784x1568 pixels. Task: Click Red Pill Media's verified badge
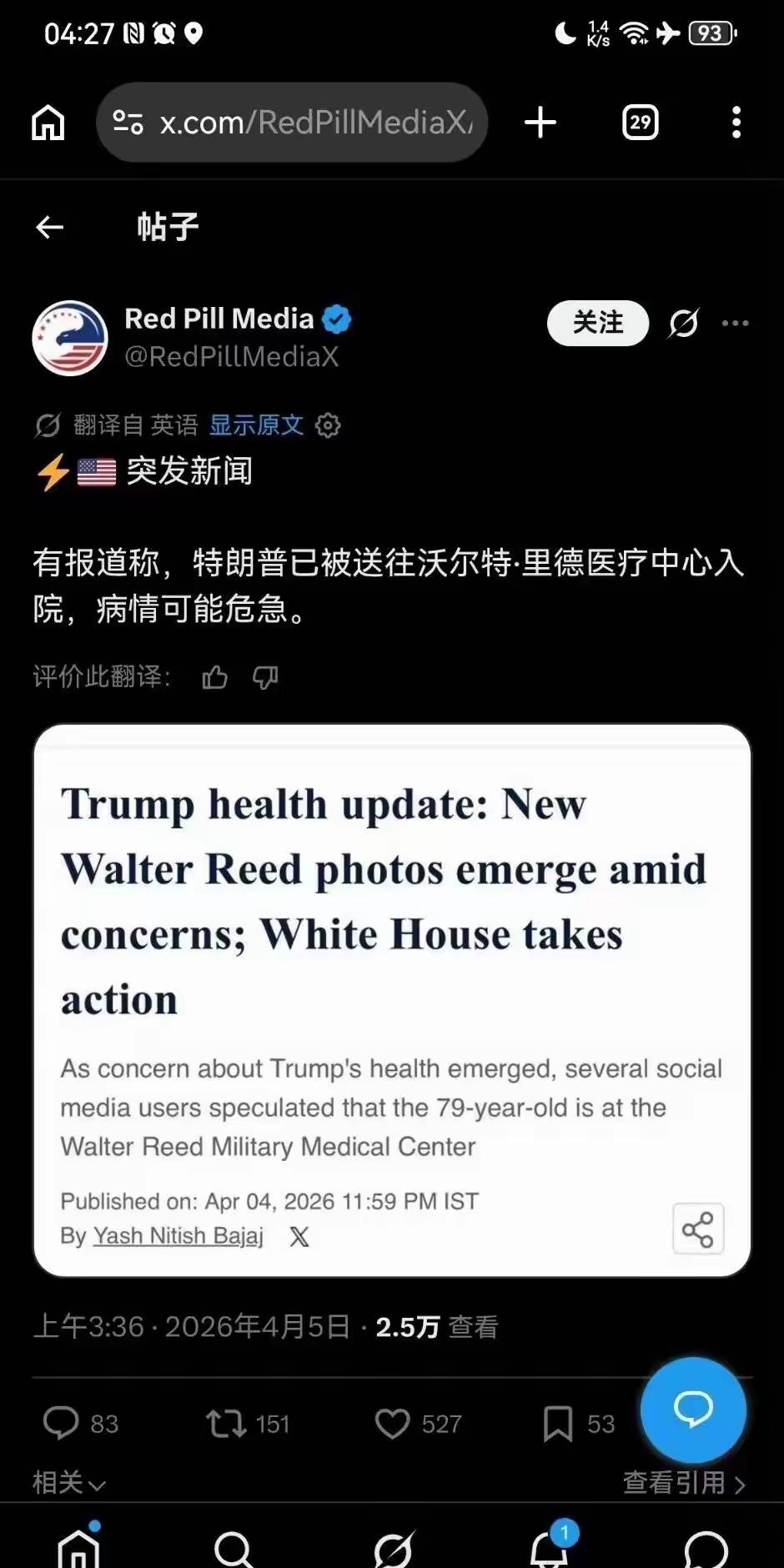click(x=337, y=318)
